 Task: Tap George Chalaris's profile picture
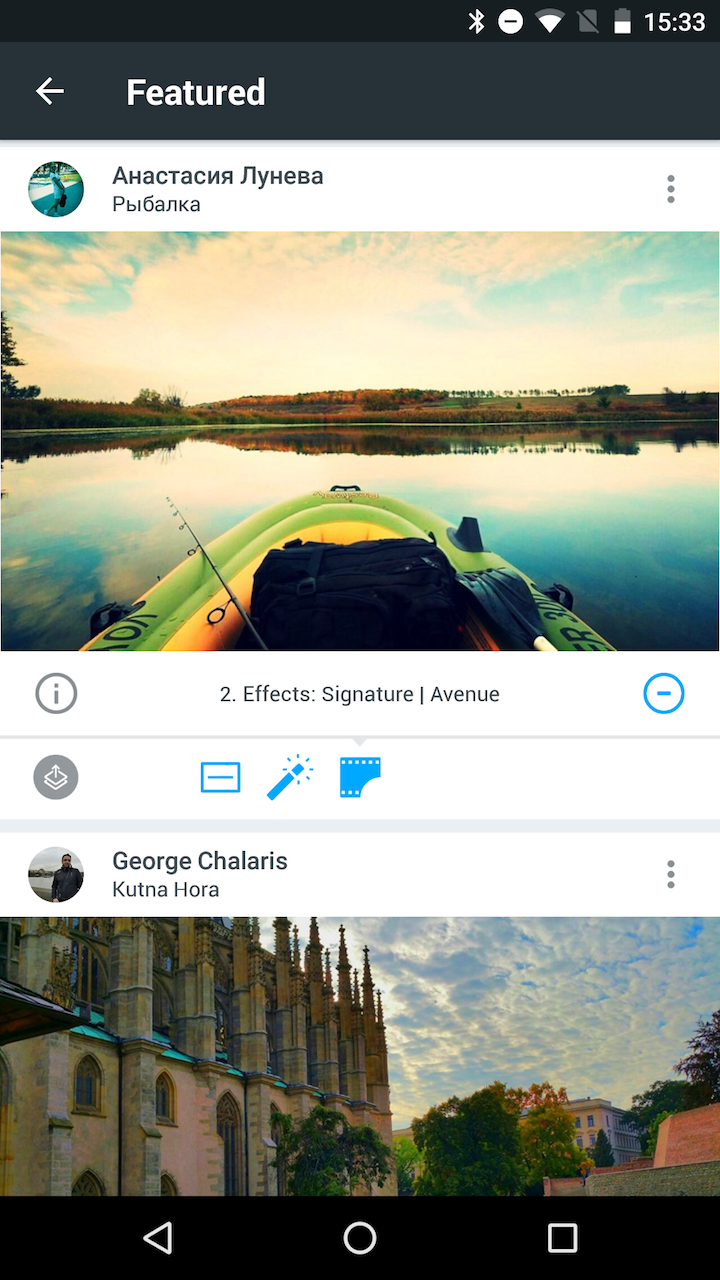56,874
